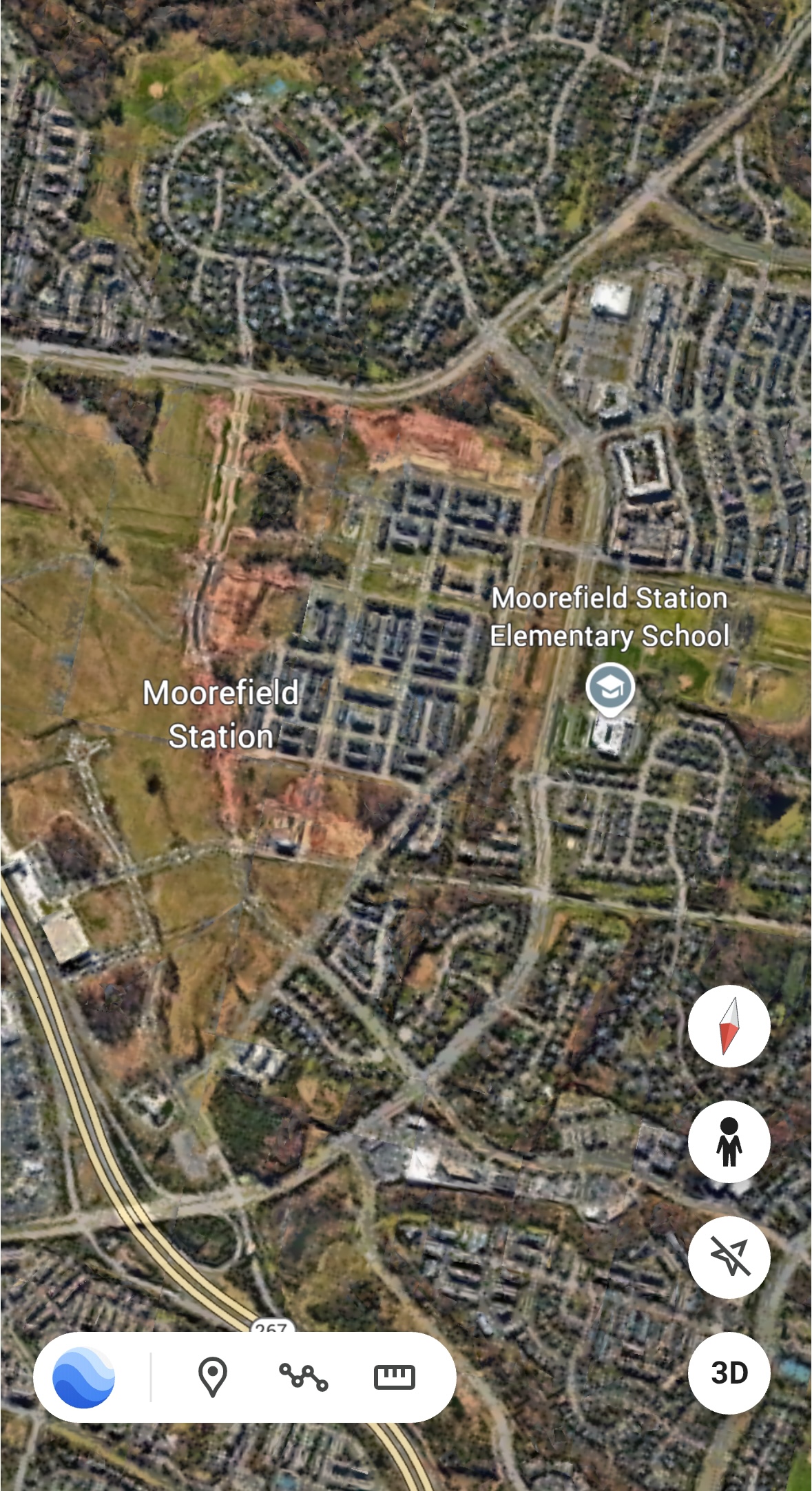Open the measure distance ruler tool
This screenshot has width=812, height=1491.
tap(394, 1377)
